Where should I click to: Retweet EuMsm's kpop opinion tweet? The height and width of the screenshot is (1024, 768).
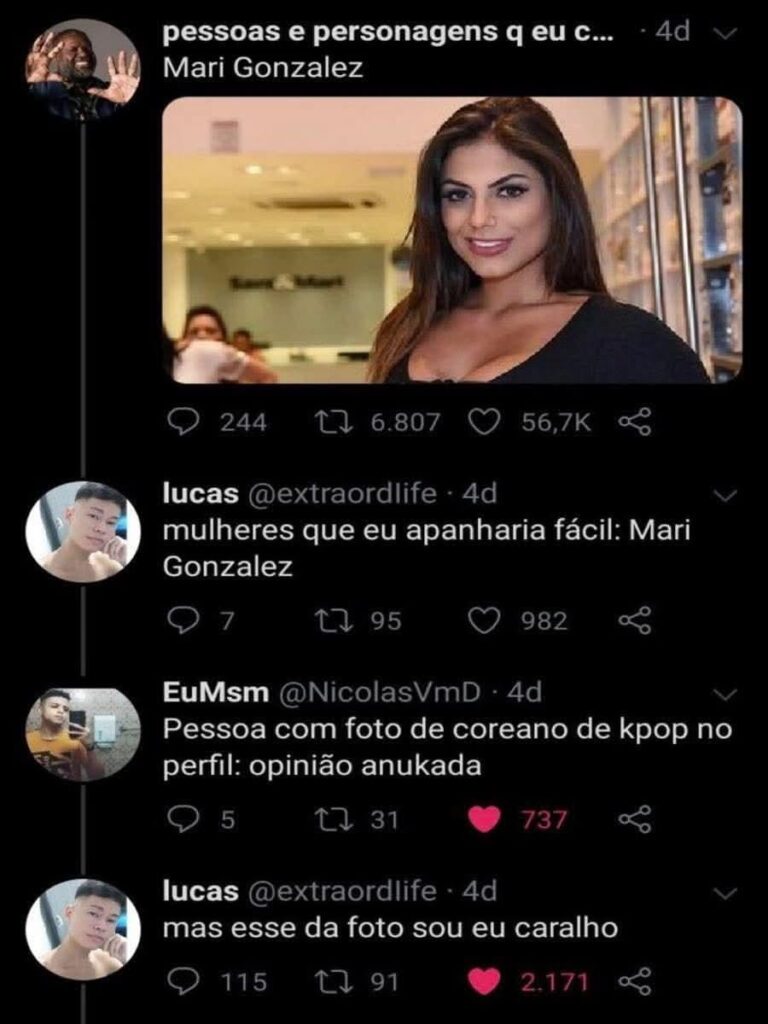tap(328, 820)
